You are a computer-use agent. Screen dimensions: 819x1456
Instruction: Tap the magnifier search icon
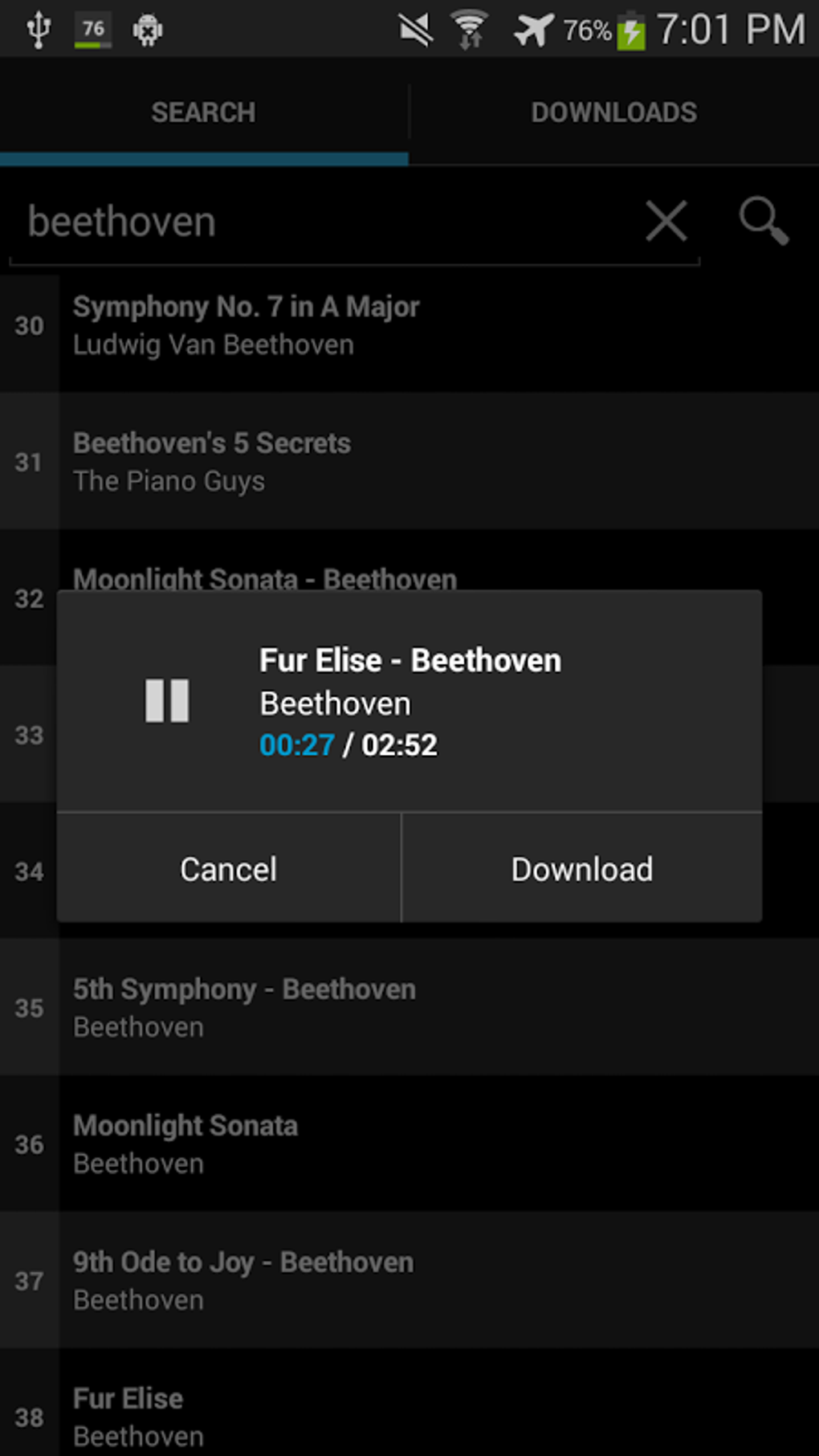(x=764, y=220)
